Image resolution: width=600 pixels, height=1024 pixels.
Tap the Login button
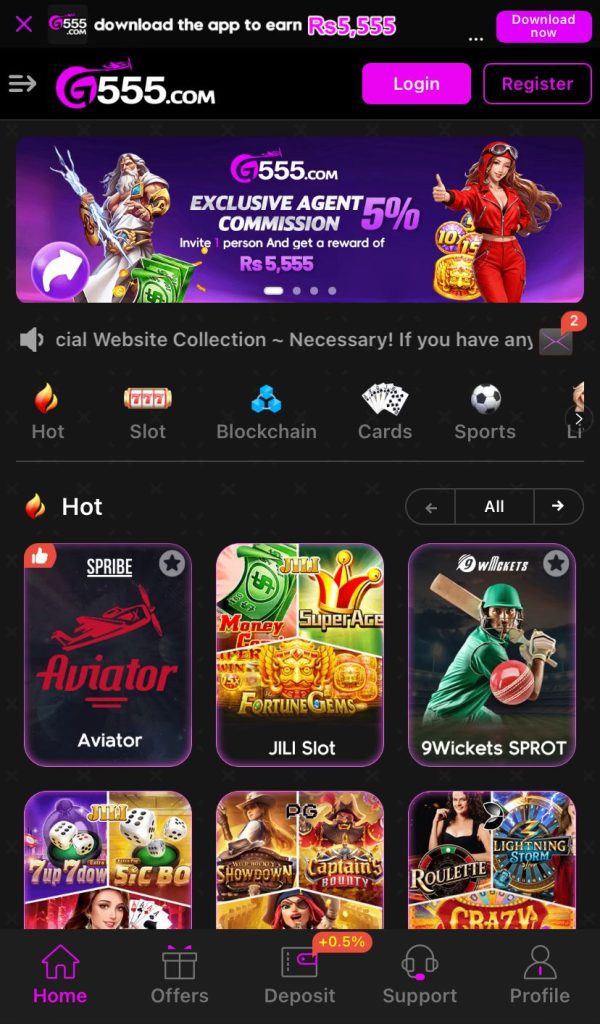pos(416,84)
